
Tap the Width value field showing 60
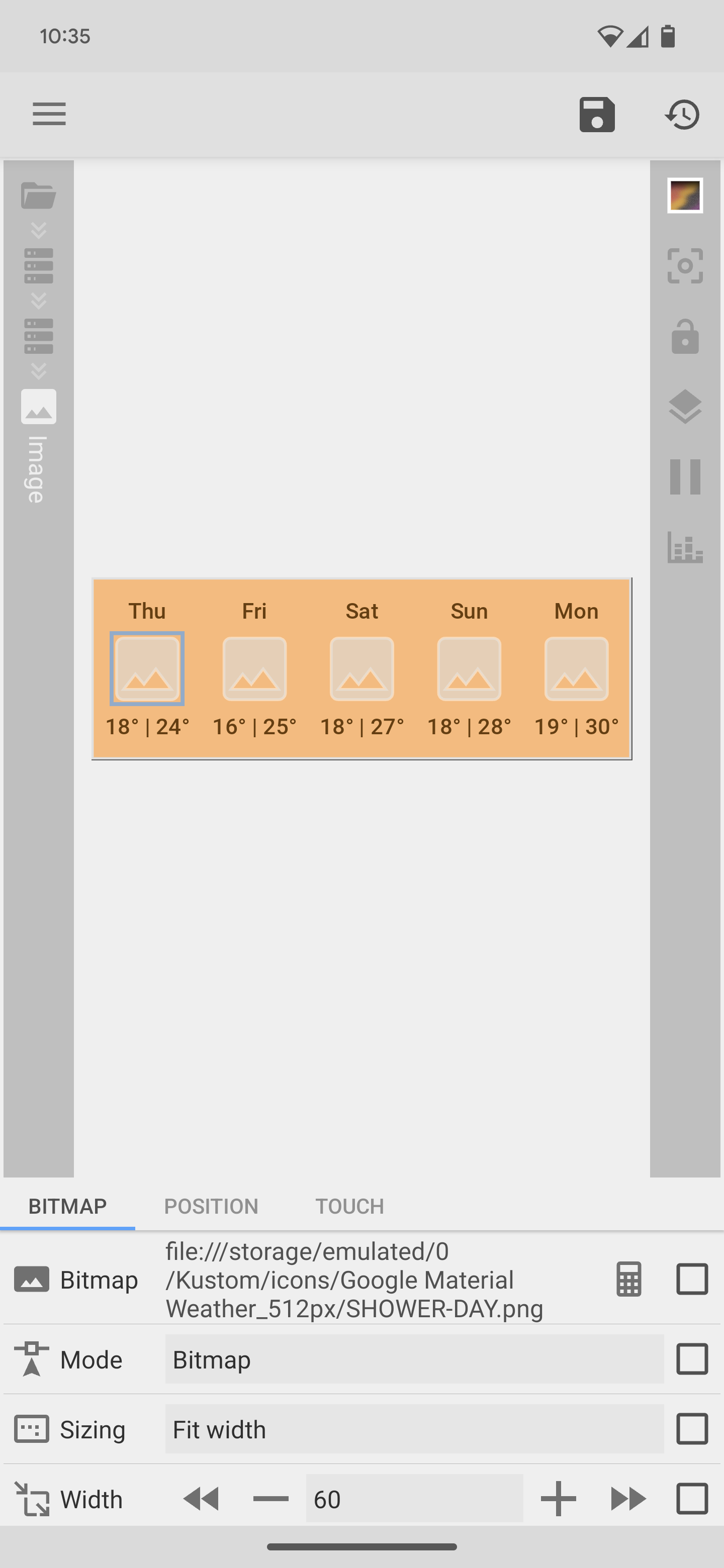(x=414, y=1499)
